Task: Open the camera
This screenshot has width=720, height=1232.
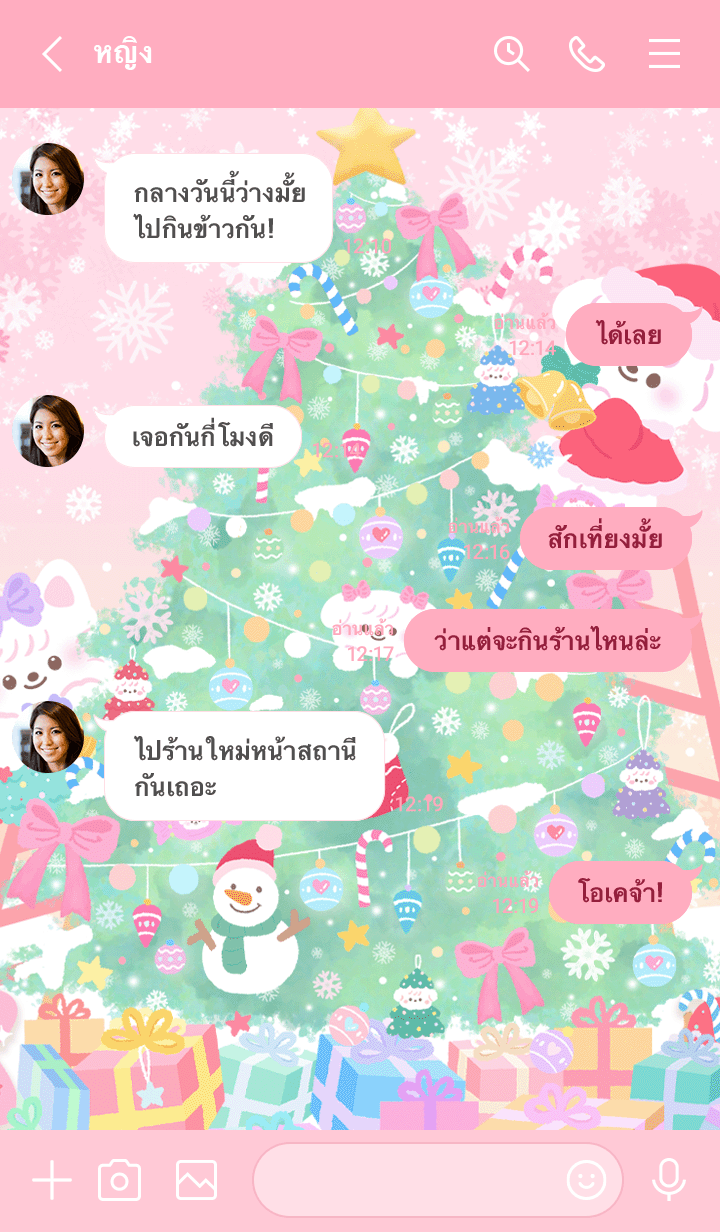Action: tap(120, 1181)
